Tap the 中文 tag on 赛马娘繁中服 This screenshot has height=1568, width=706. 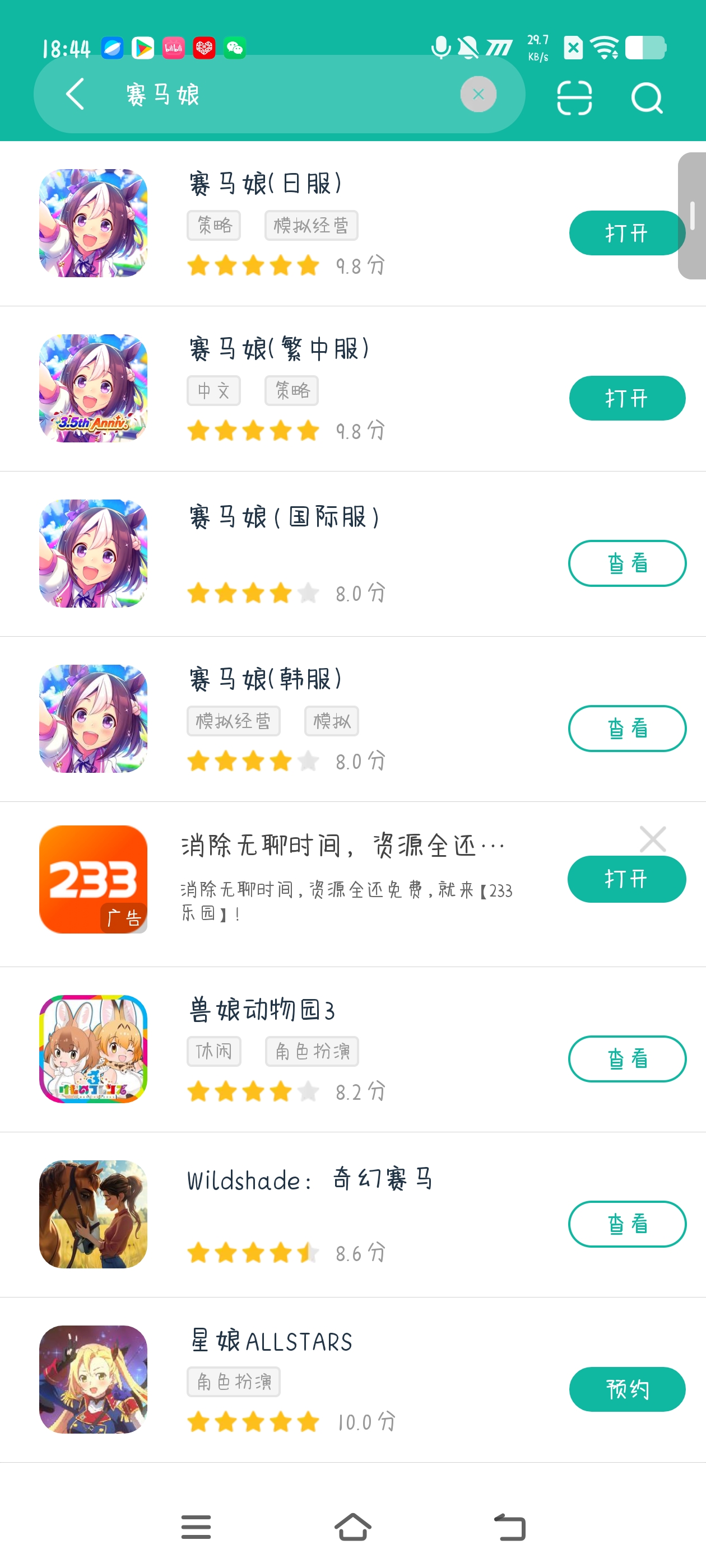tap(213, 390)
